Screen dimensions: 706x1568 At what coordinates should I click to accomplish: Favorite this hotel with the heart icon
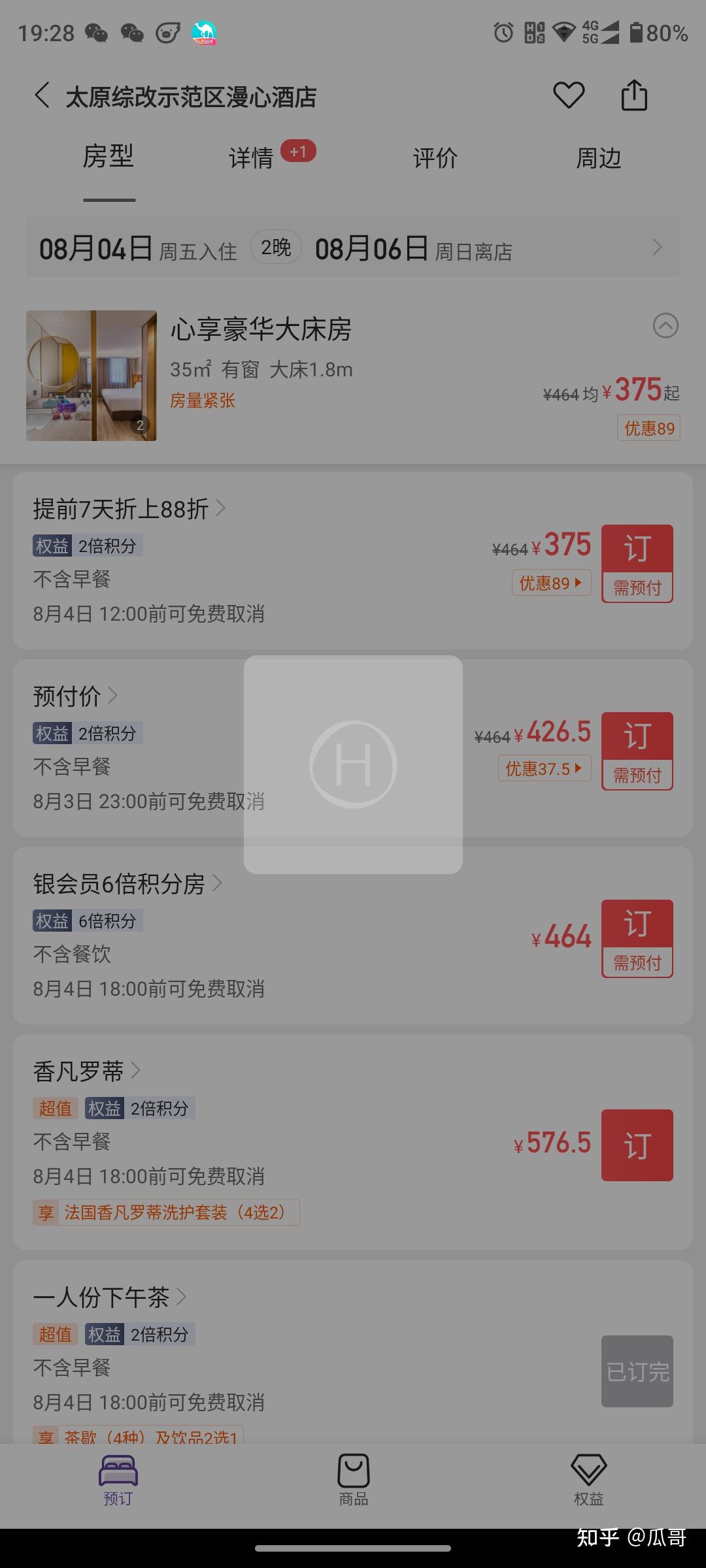569,95
